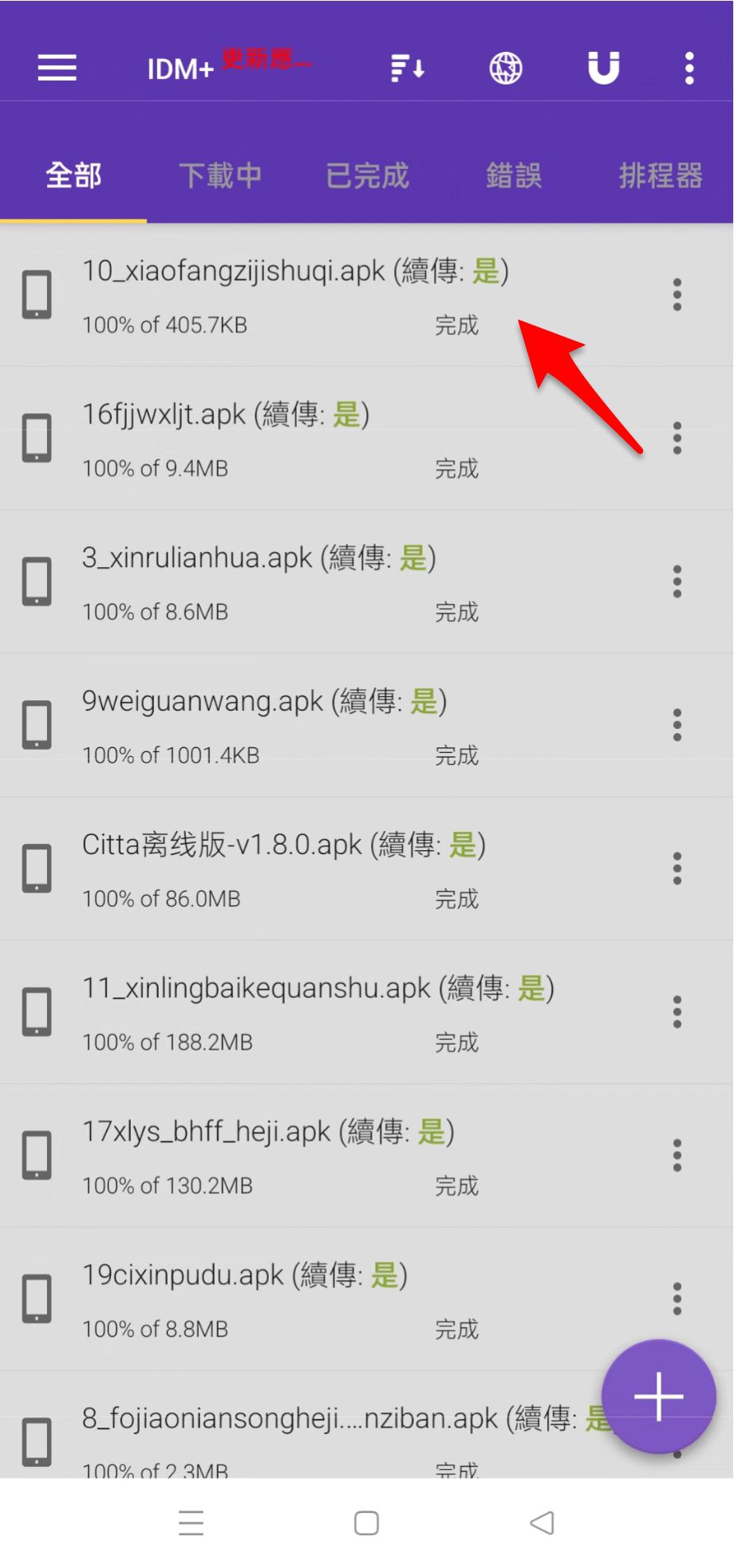
Task: Open 10_xiaofangzijishuqi.apk download item
Action: tap(295, 295)
